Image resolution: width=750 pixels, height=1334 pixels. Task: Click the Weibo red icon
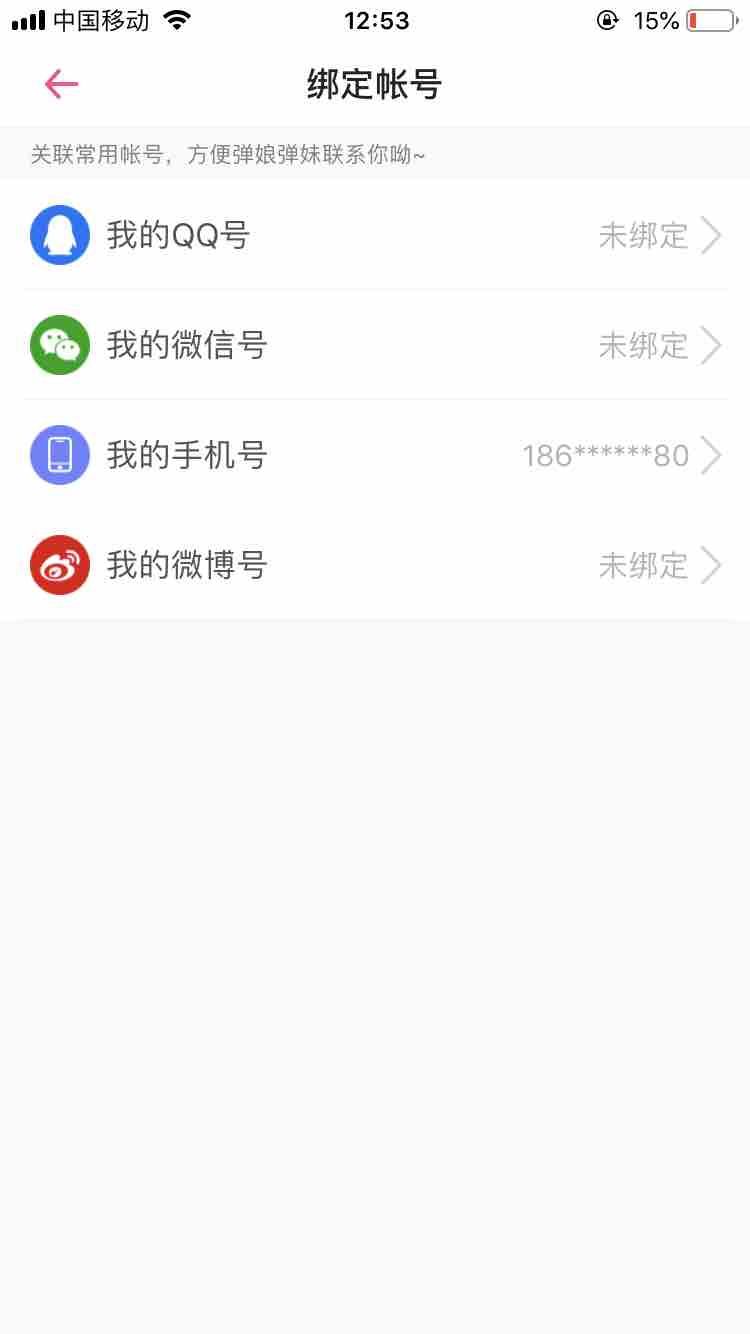(60, 565)
